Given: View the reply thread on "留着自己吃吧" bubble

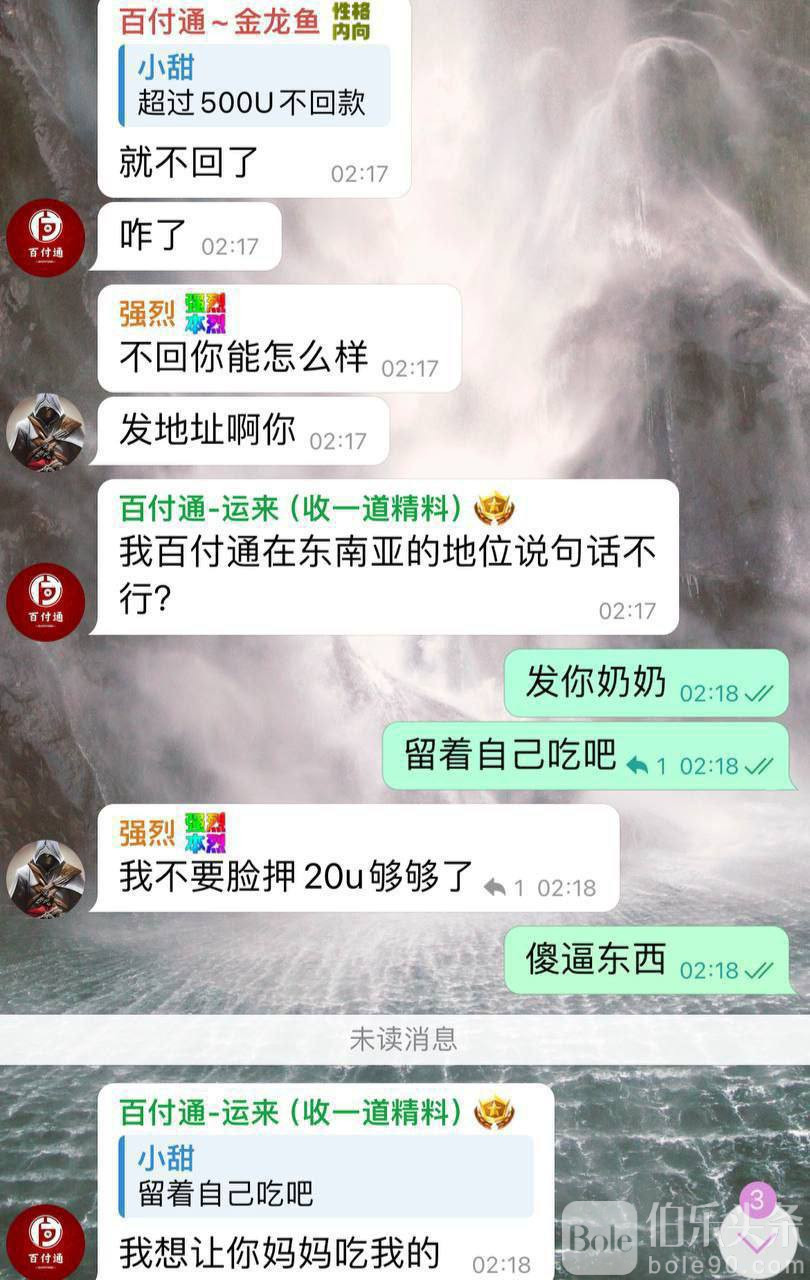Looking at the screenshot, I should coord(646,766).
